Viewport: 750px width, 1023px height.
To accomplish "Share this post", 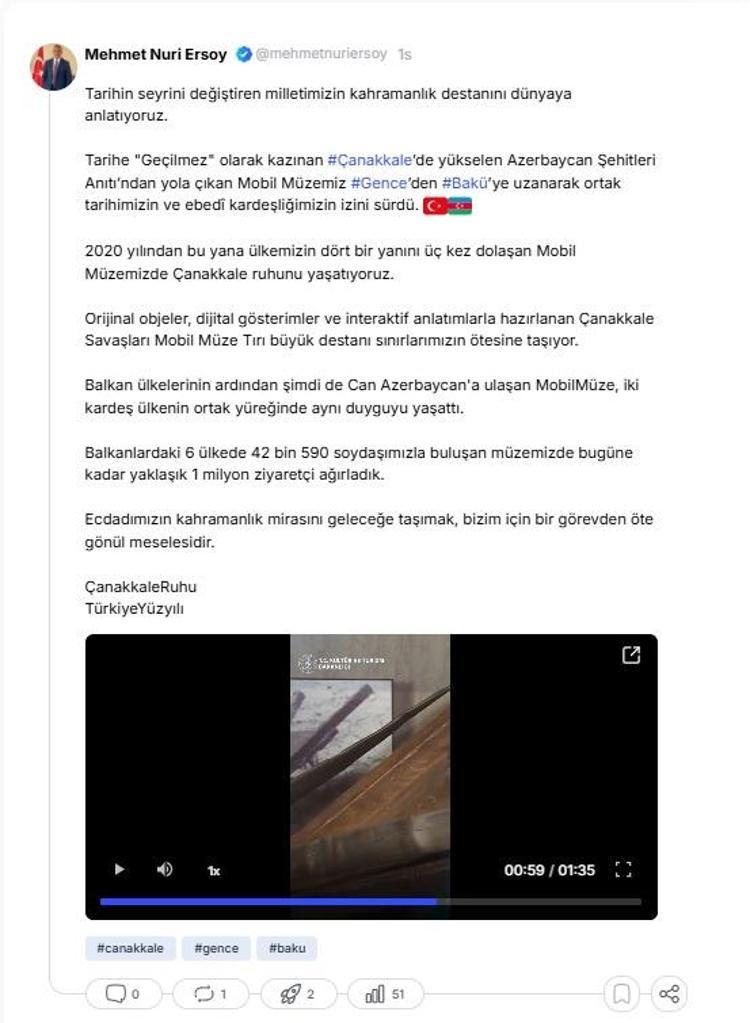I will (669, 994).
